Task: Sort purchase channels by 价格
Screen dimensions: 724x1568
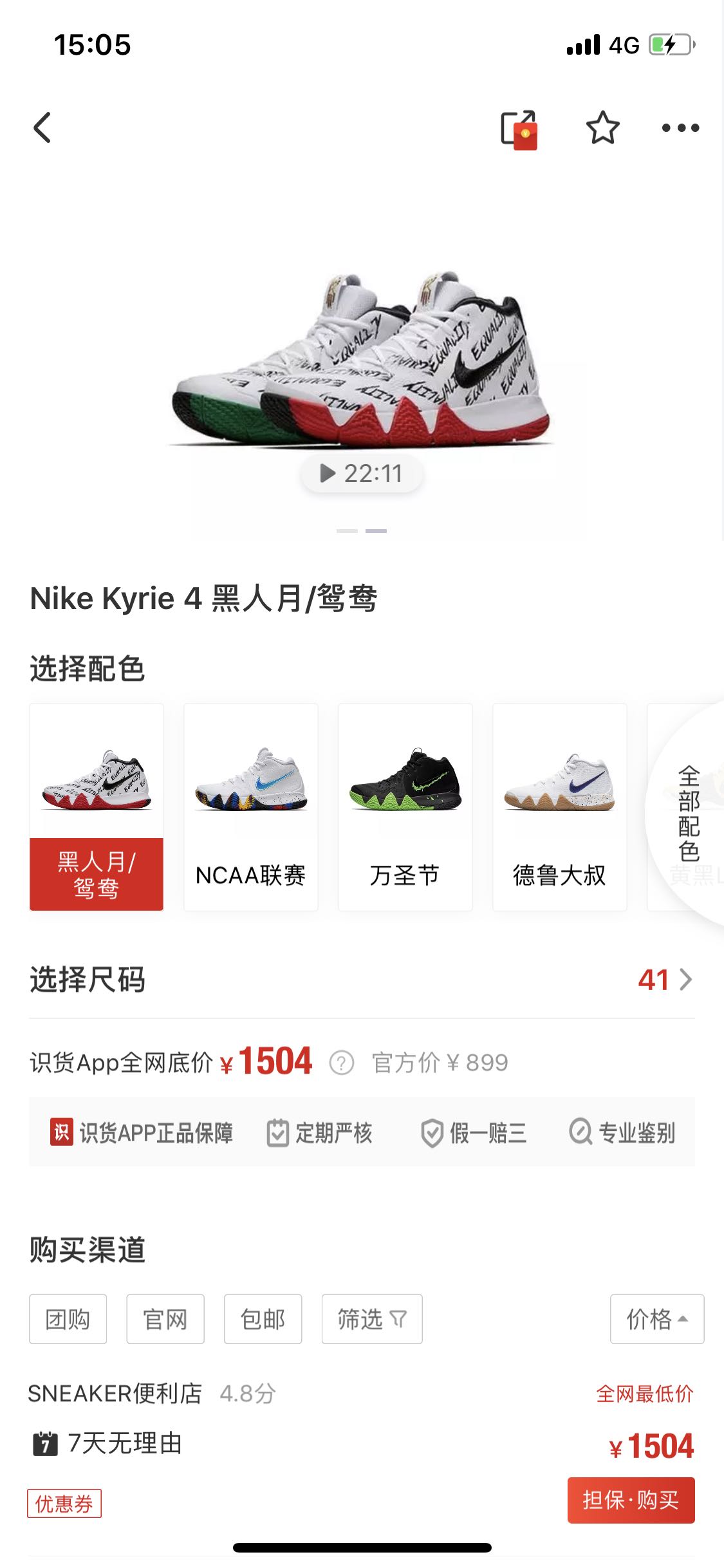Action: coord(656,1319)
